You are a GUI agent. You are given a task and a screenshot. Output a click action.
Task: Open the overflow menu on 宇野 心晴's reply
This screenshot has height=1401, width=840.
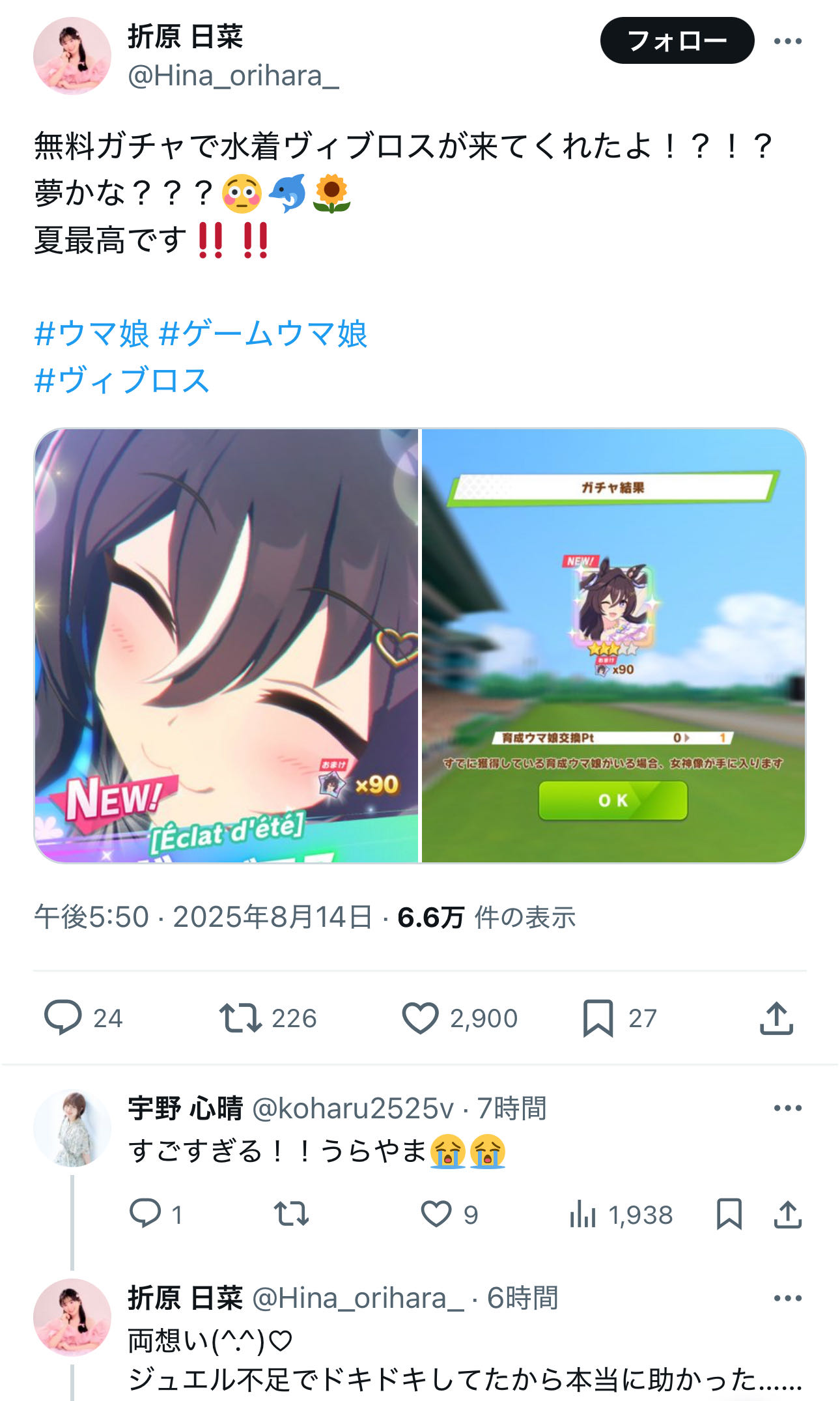pyautogui.click(x=787, y=1108)
